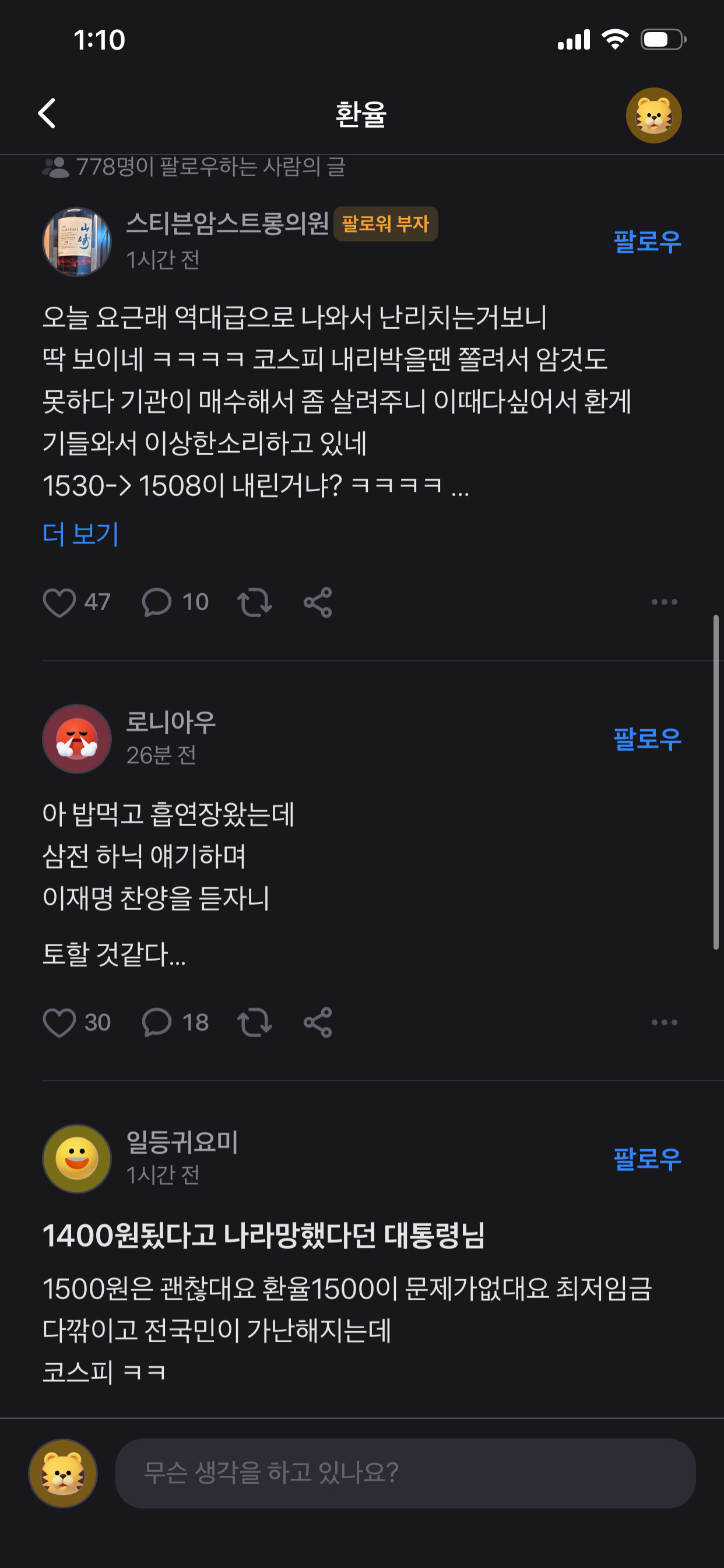Open more options on 로니아우's post
The height and width of the screenshot is (1568, 724).
click(x=664, y=1023)
